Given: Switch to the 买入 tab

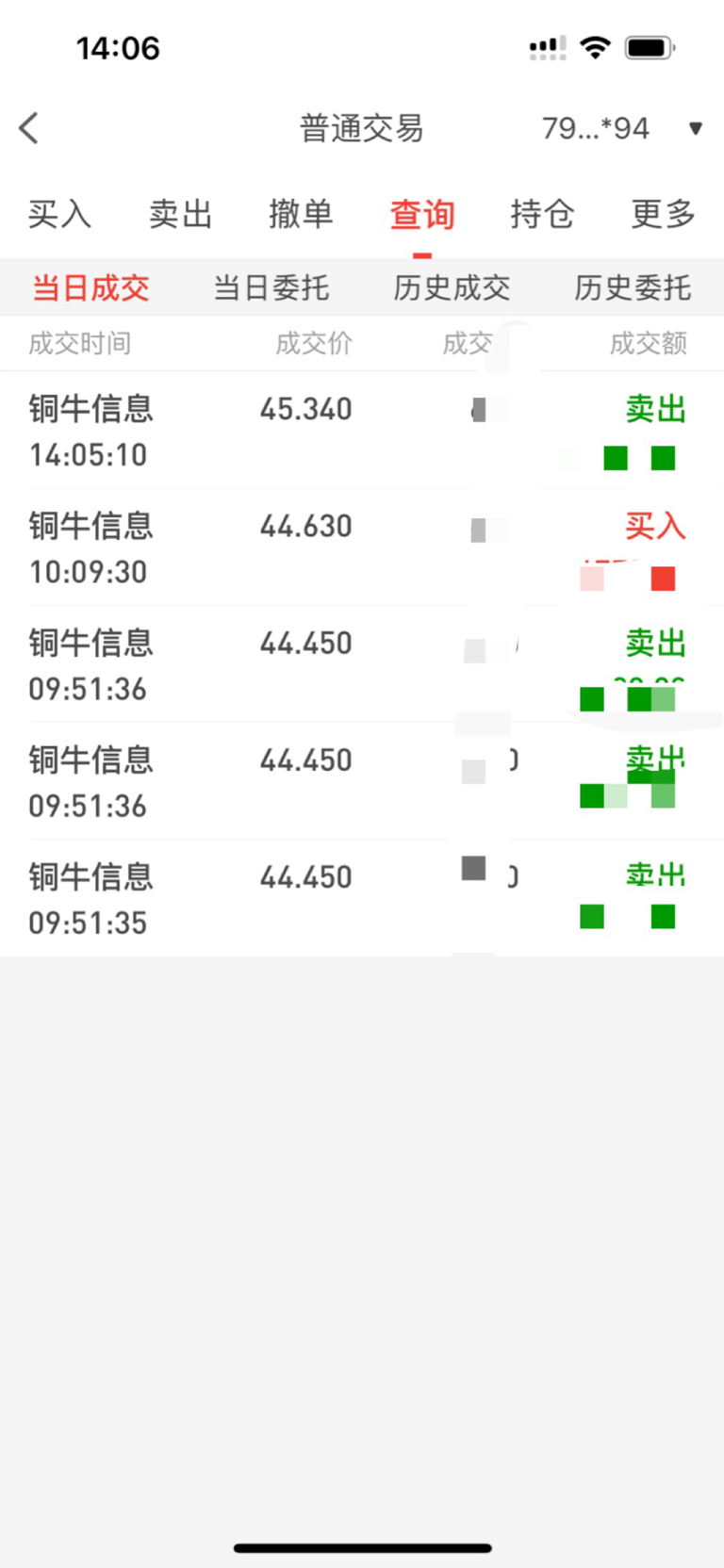Looking at the screenshot, I should point(59,214).
